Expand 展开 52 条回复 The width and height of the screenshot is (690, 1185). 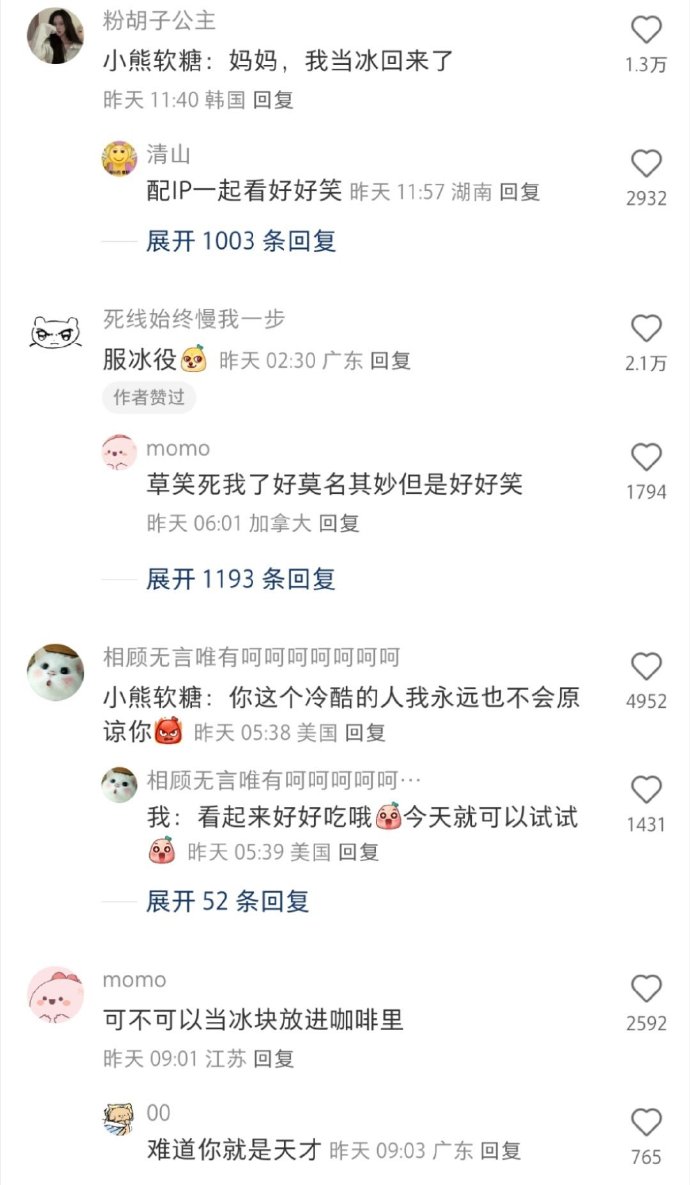click(x=228, y=902)
